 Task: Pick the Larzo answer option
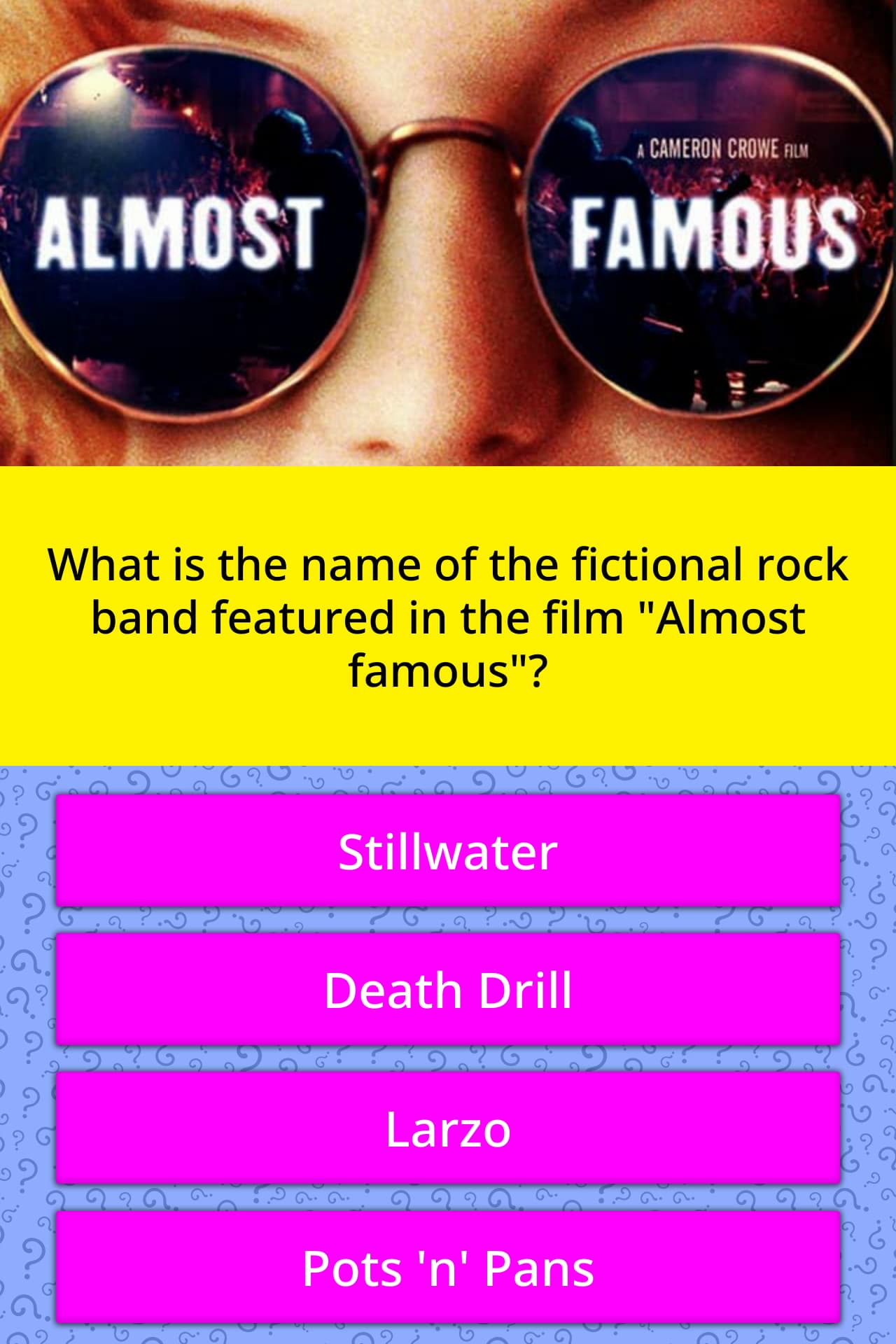click(448, 1128)
